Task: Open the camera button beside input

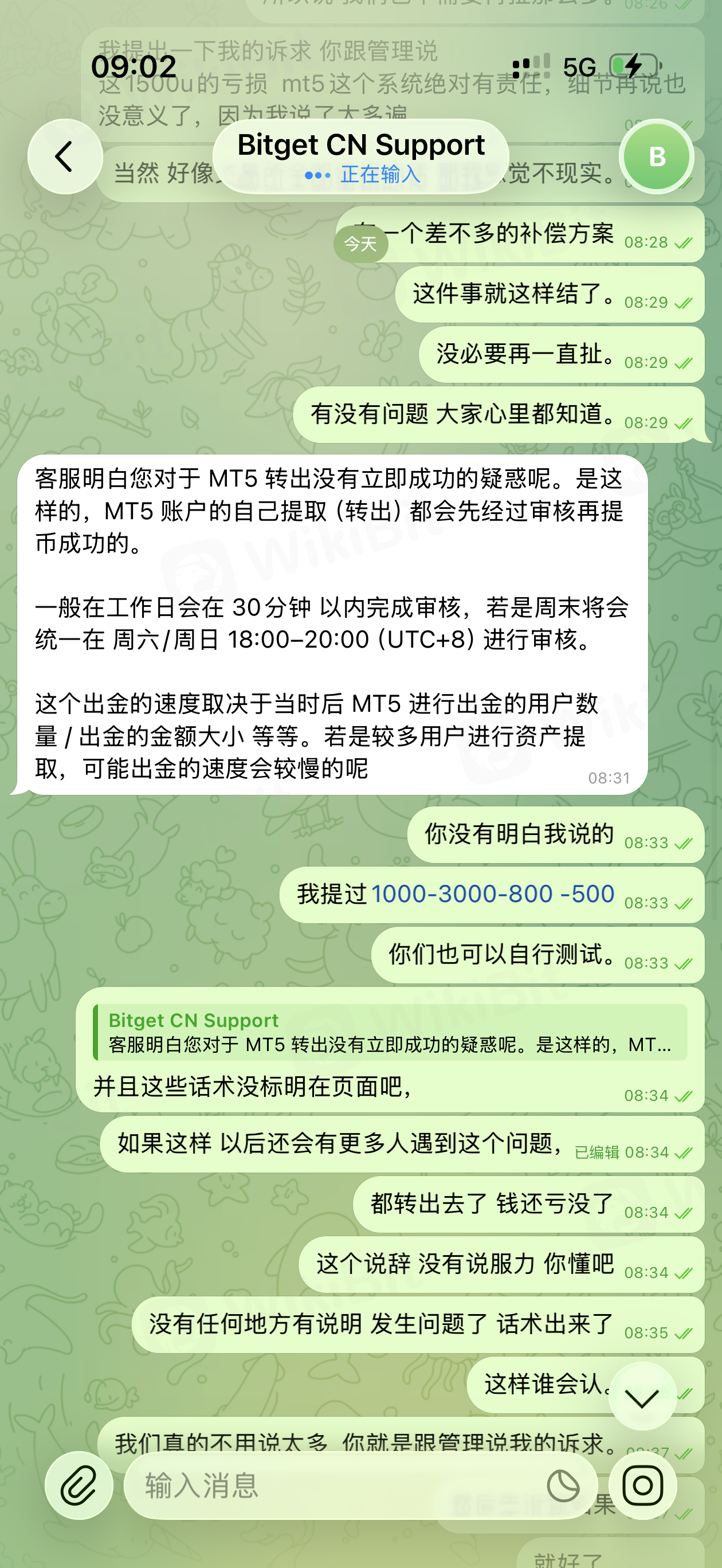Action: pyautogui.click(x=643, y=1486)
